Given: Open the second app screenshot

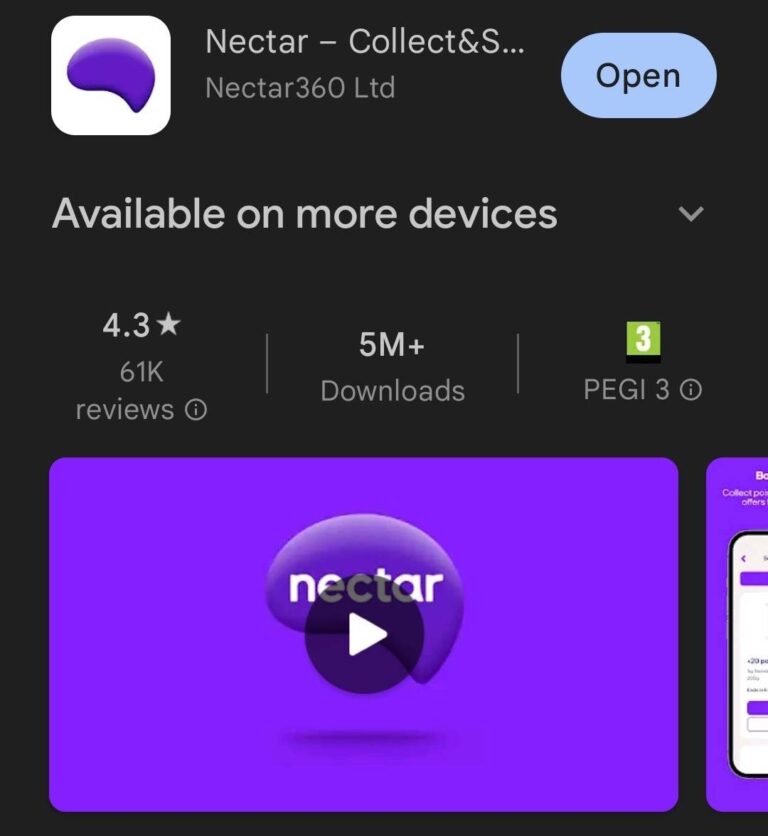Looking at the screenshot, I should [x=740, y=634].
